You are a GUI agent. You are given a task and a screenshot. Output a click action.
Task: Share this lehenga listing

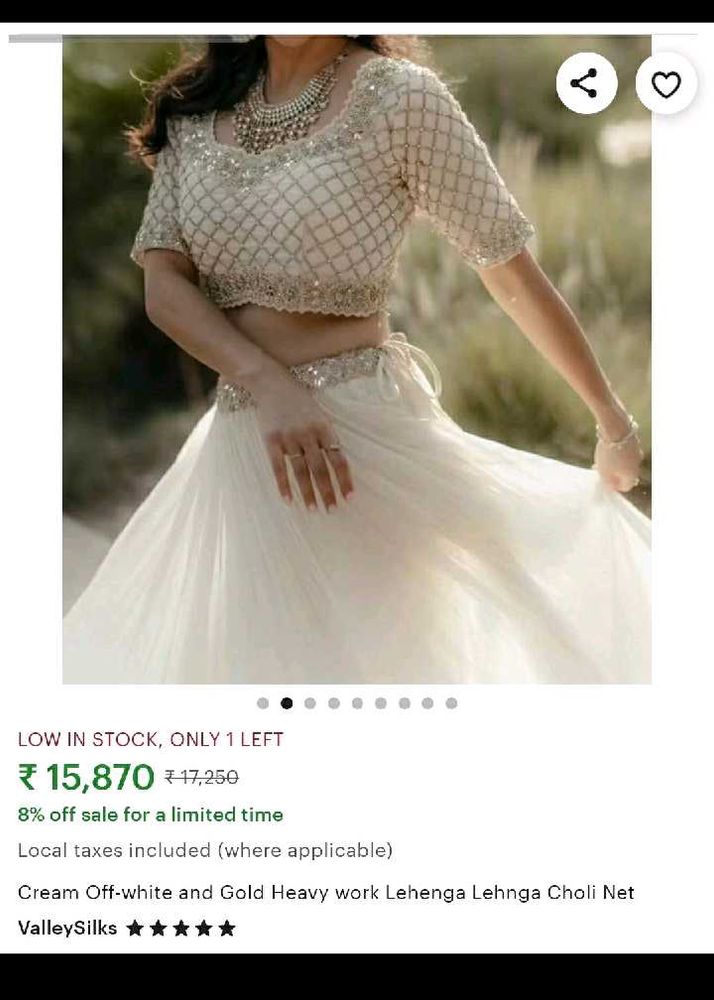click(x=586, y=83)
